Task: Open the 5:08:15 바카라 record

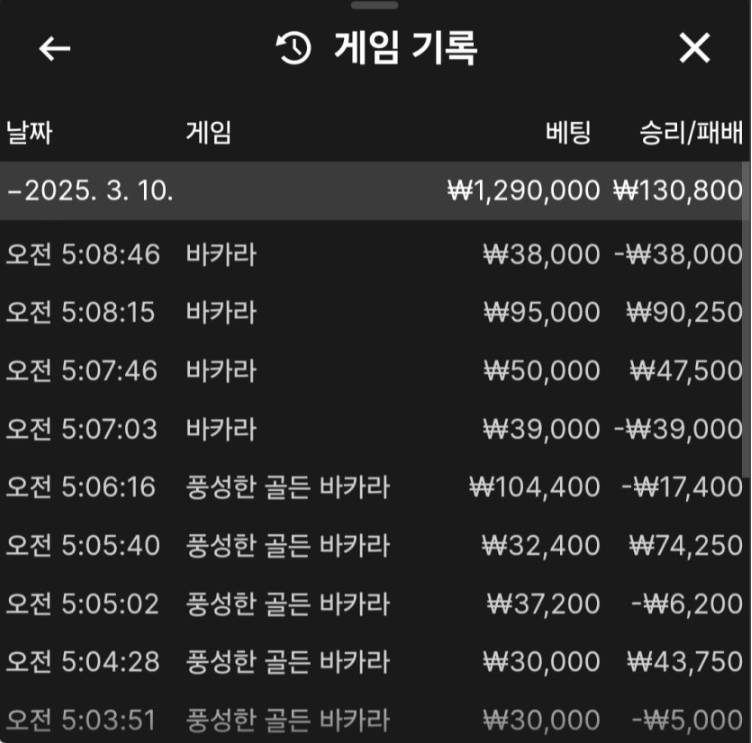Action: pos(374,312)
